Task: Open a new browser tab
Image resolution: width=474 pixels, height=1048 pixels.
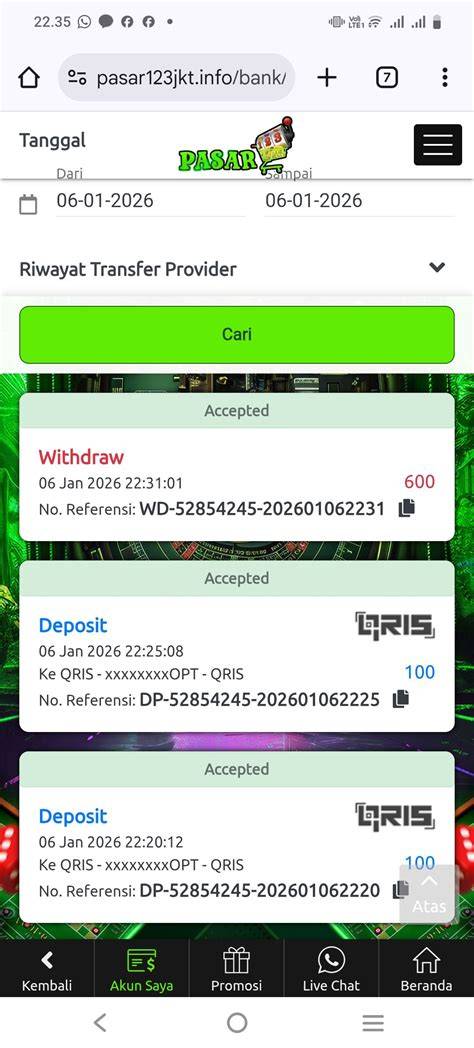Action: (326, 78)
